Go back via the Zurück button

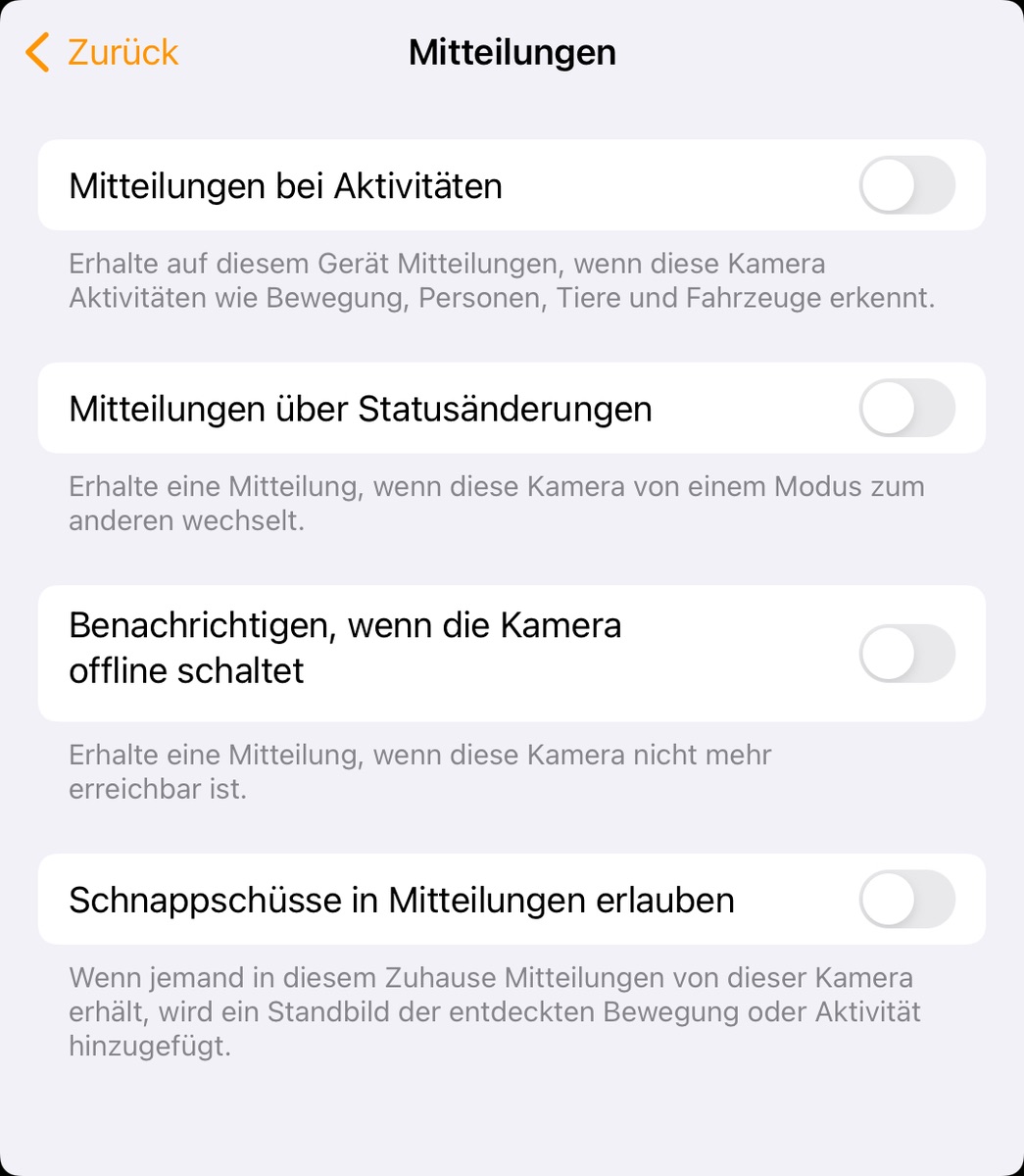click(103, 52)
